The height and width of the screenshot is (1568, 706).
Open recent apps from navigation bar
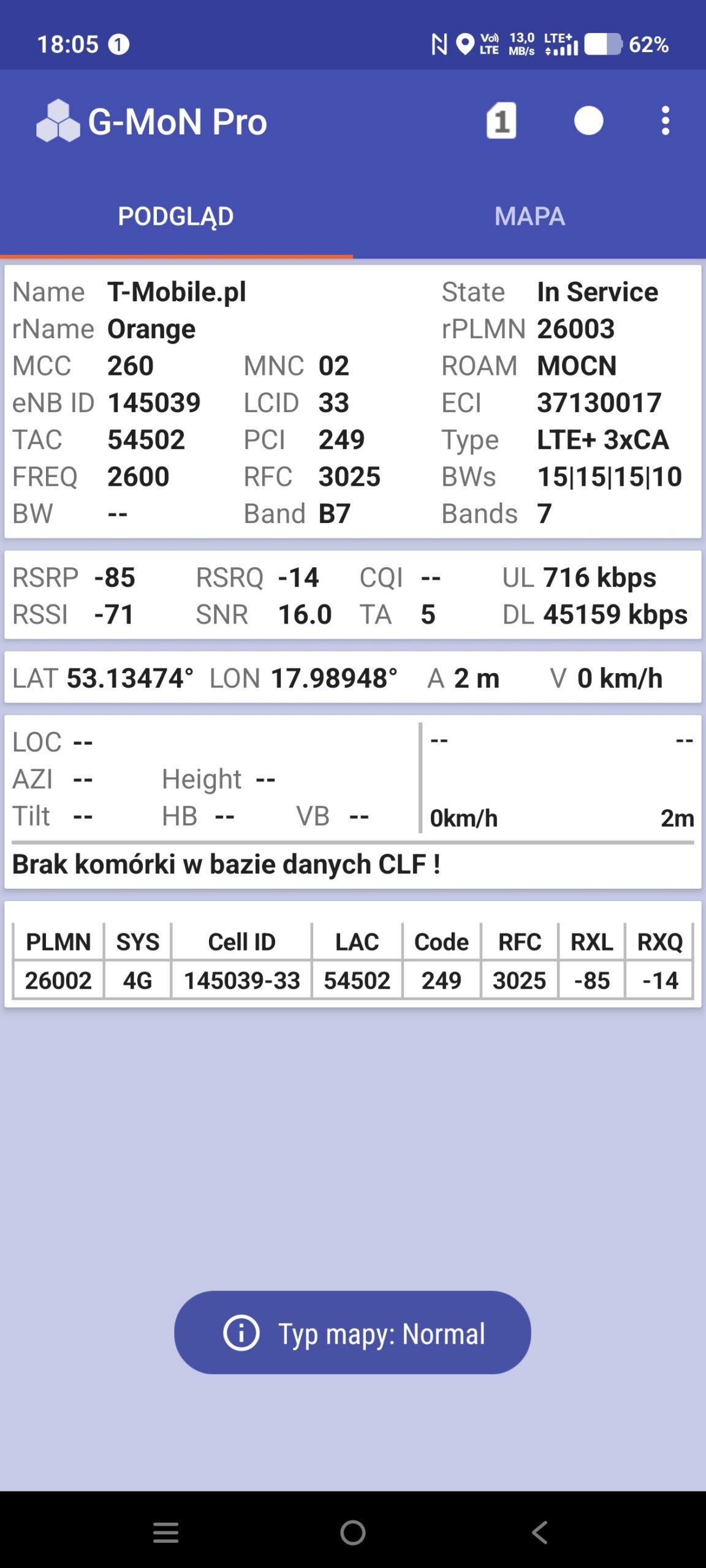165,1532
